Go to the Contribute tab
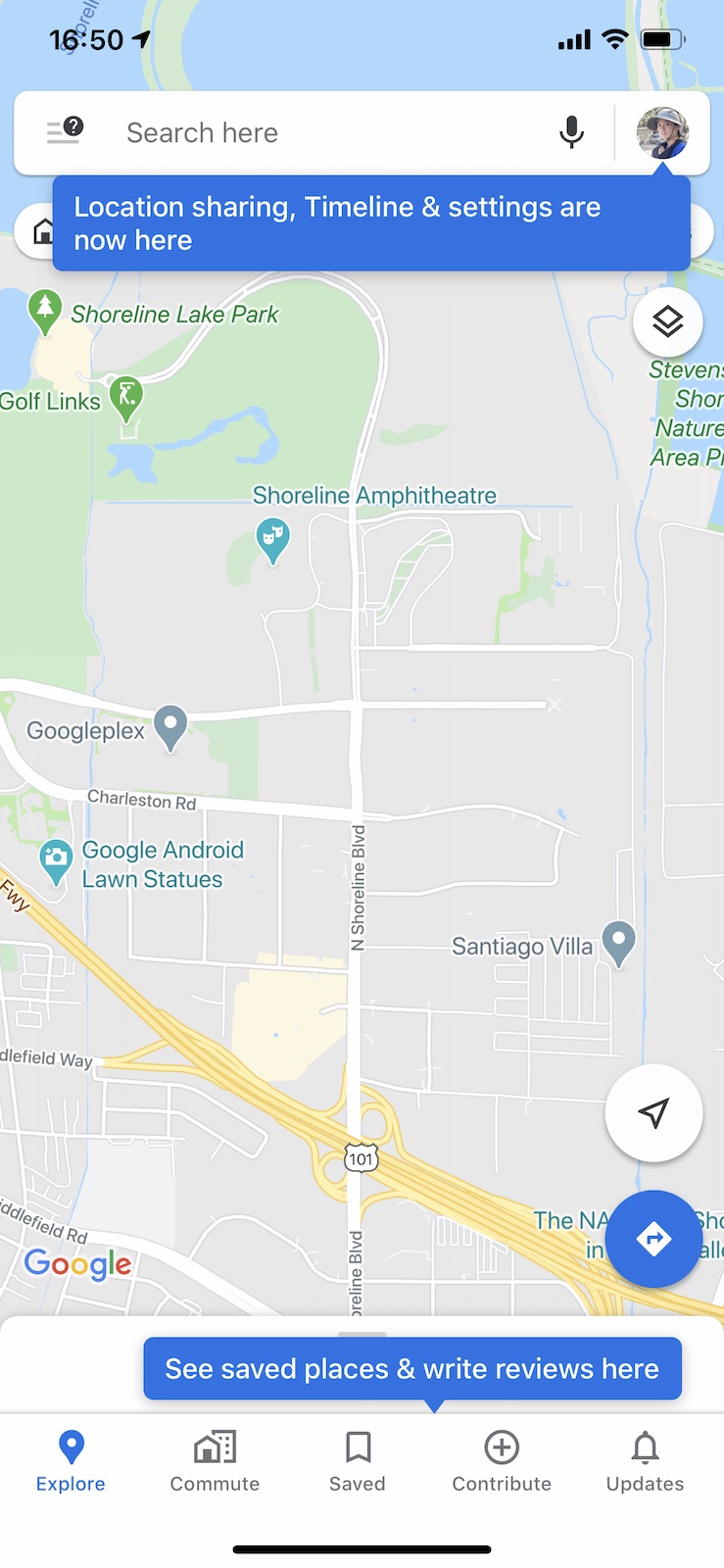Screen dimensions: 724x1568 [502, 1461]
